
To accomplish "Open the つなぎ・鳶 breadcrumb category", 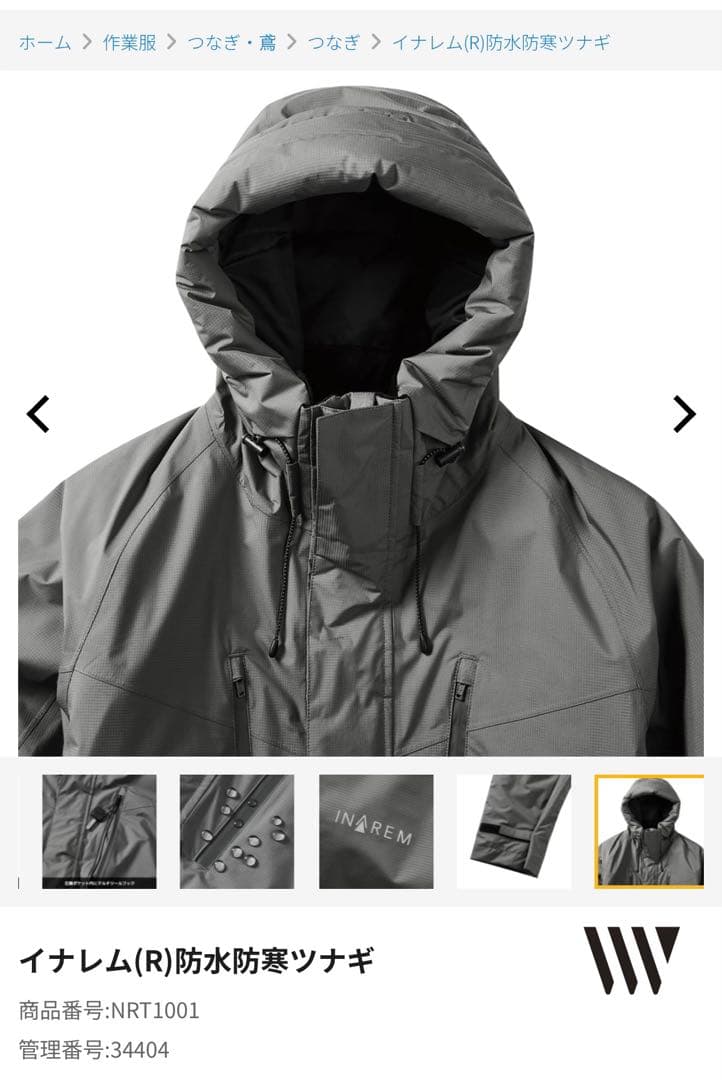I will [x=231, y=42].
